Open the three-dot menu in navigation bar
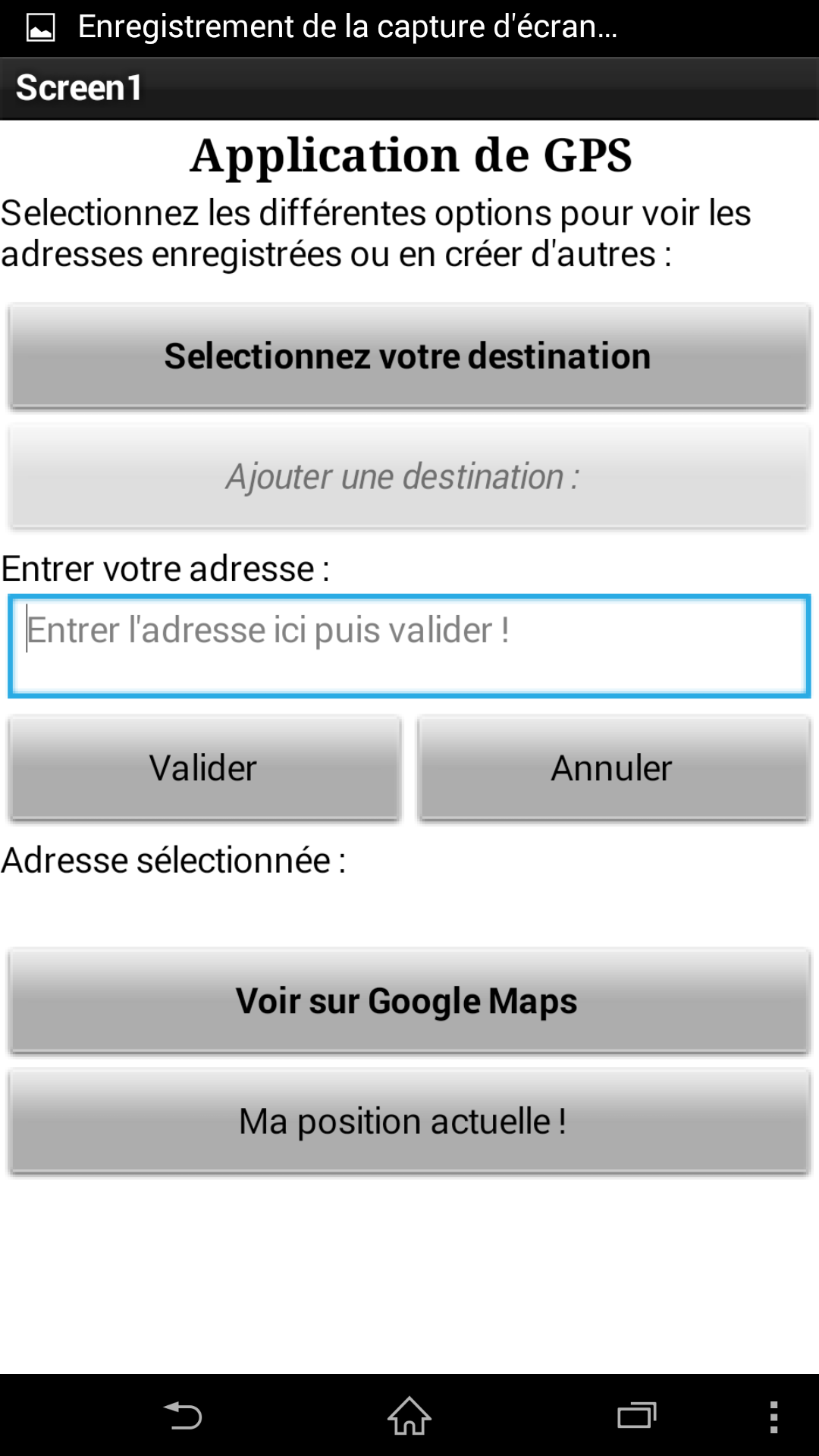Screen dimensions: 819x1456 pos(773,1417)
